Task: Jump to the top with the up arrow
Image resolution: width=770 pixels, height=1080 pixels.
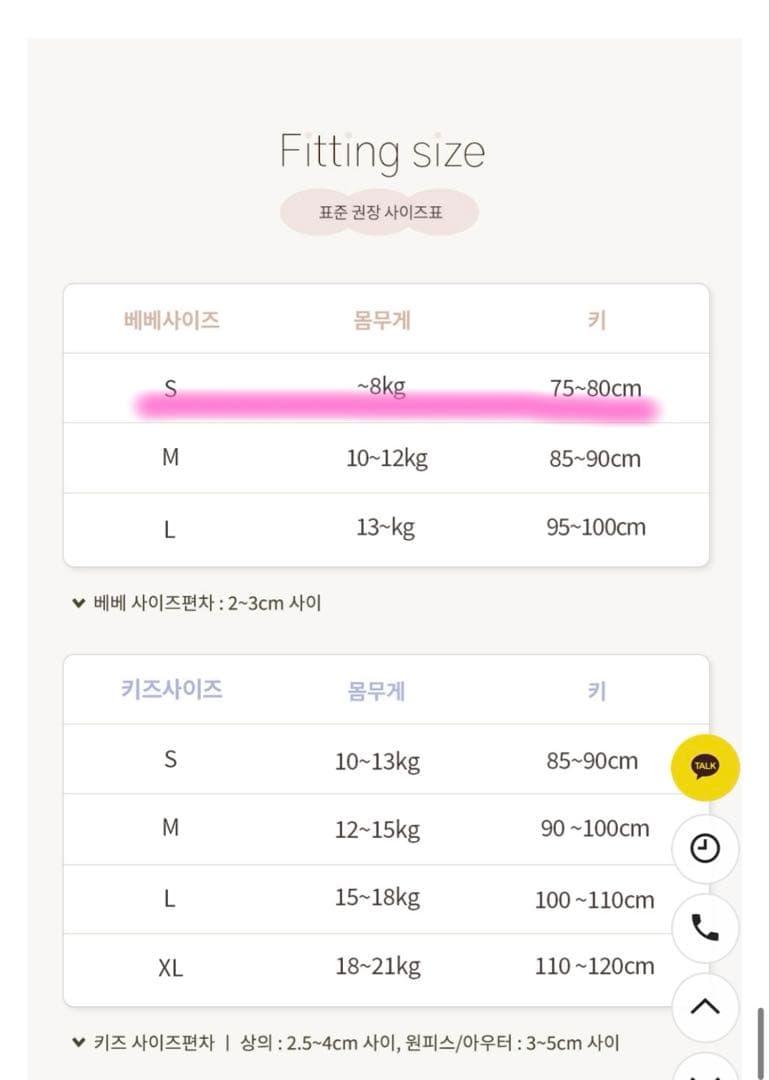Action: [x=705, y=1006]
